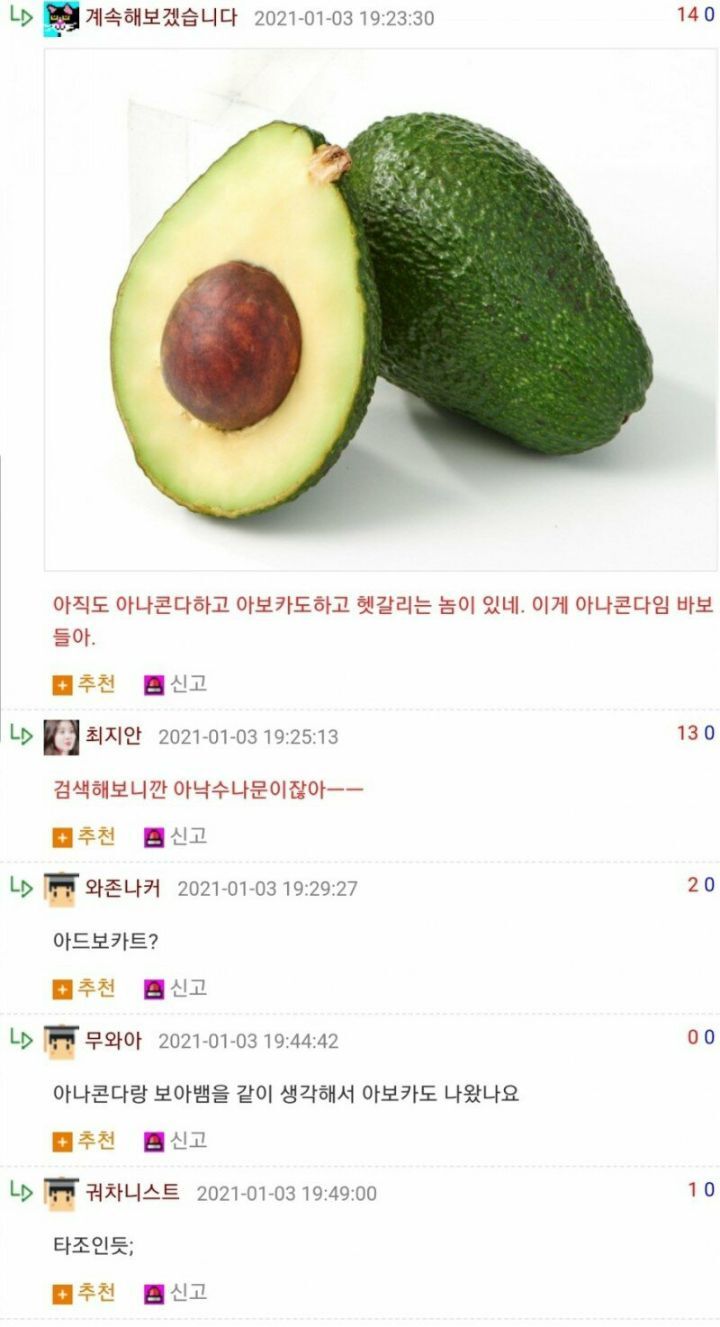This screenshot has height=1327, width=720.
Task: Recommend 계속해보겠습니다's avocado comment
Action: point(85,684)
